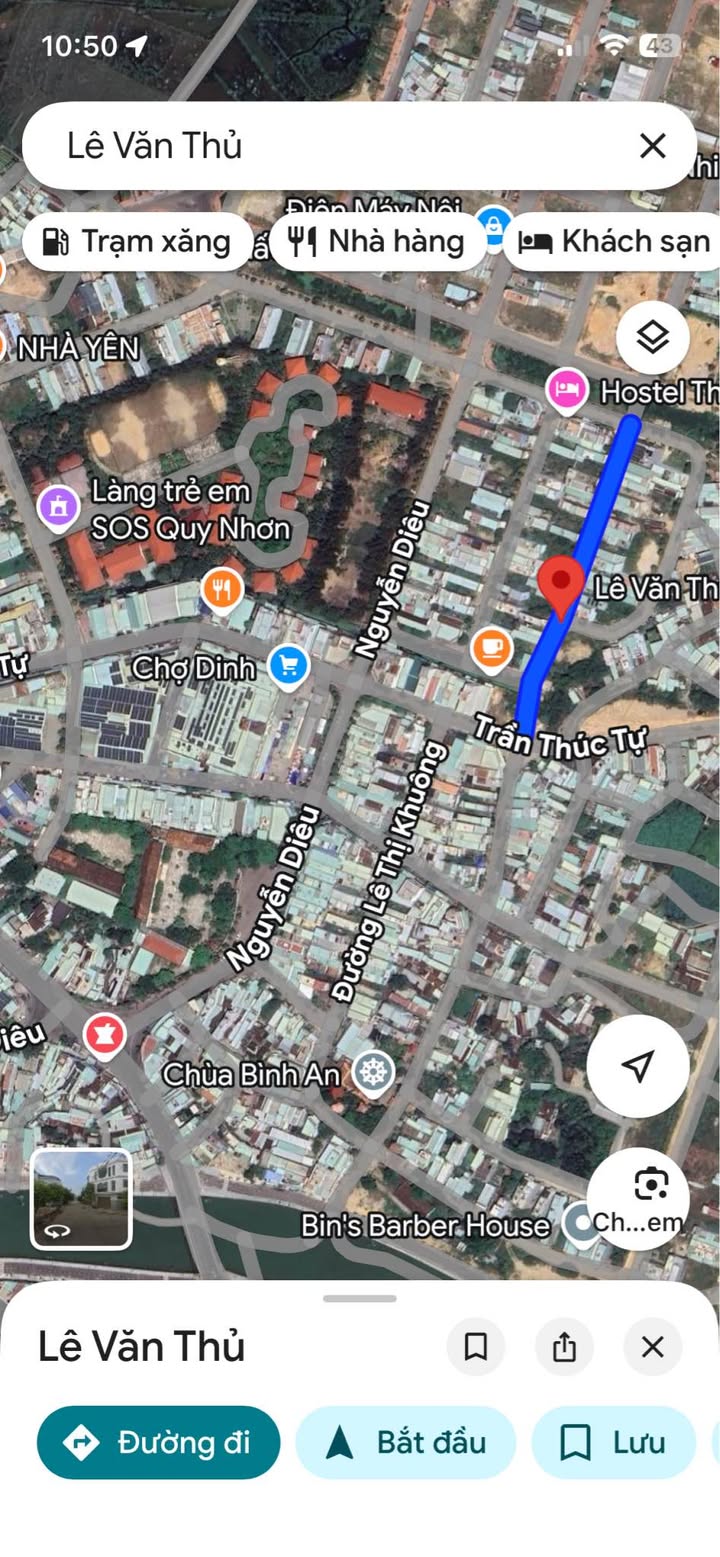Open the map layers button

click(652, 338)
